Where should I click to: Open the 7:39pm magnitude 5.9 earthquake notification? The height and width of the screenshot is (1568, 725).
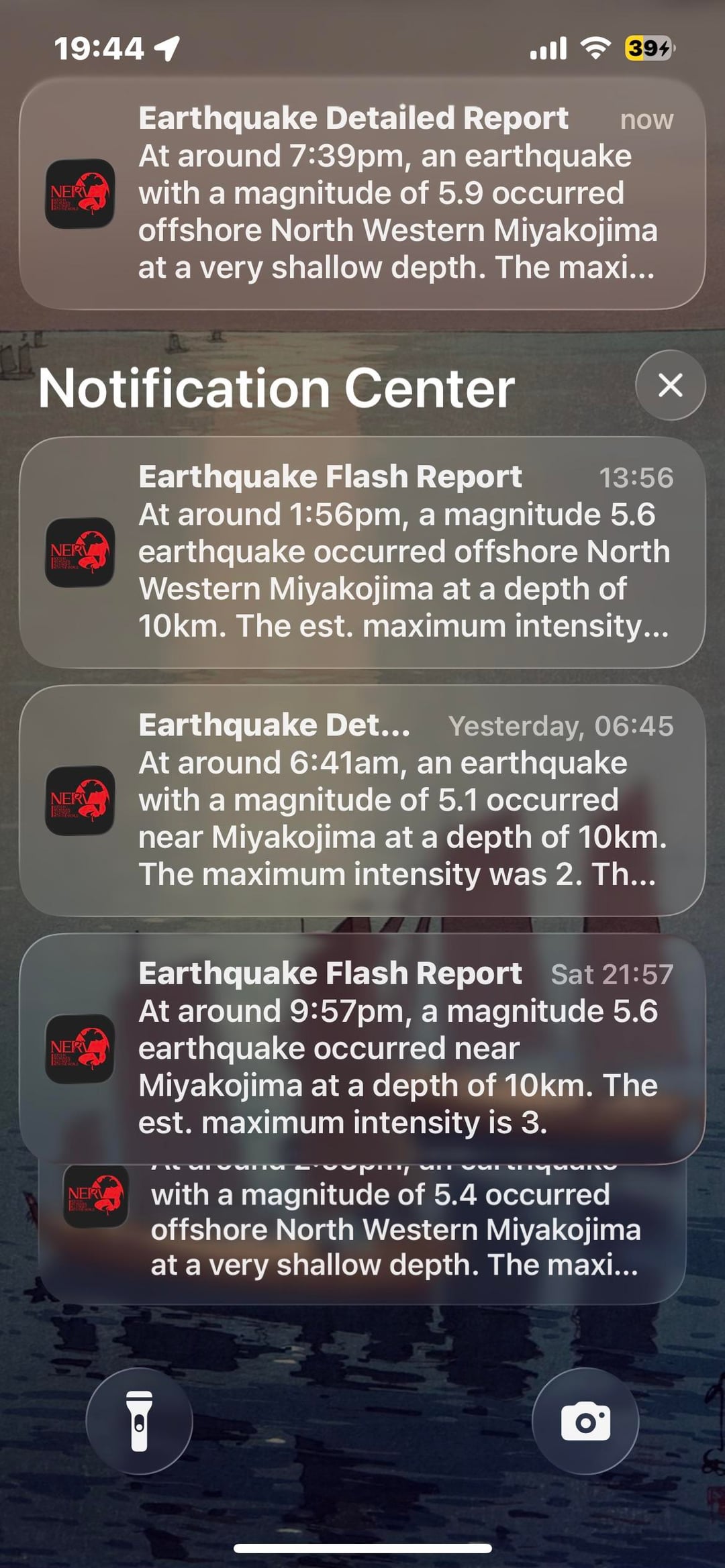pos(362,193)
